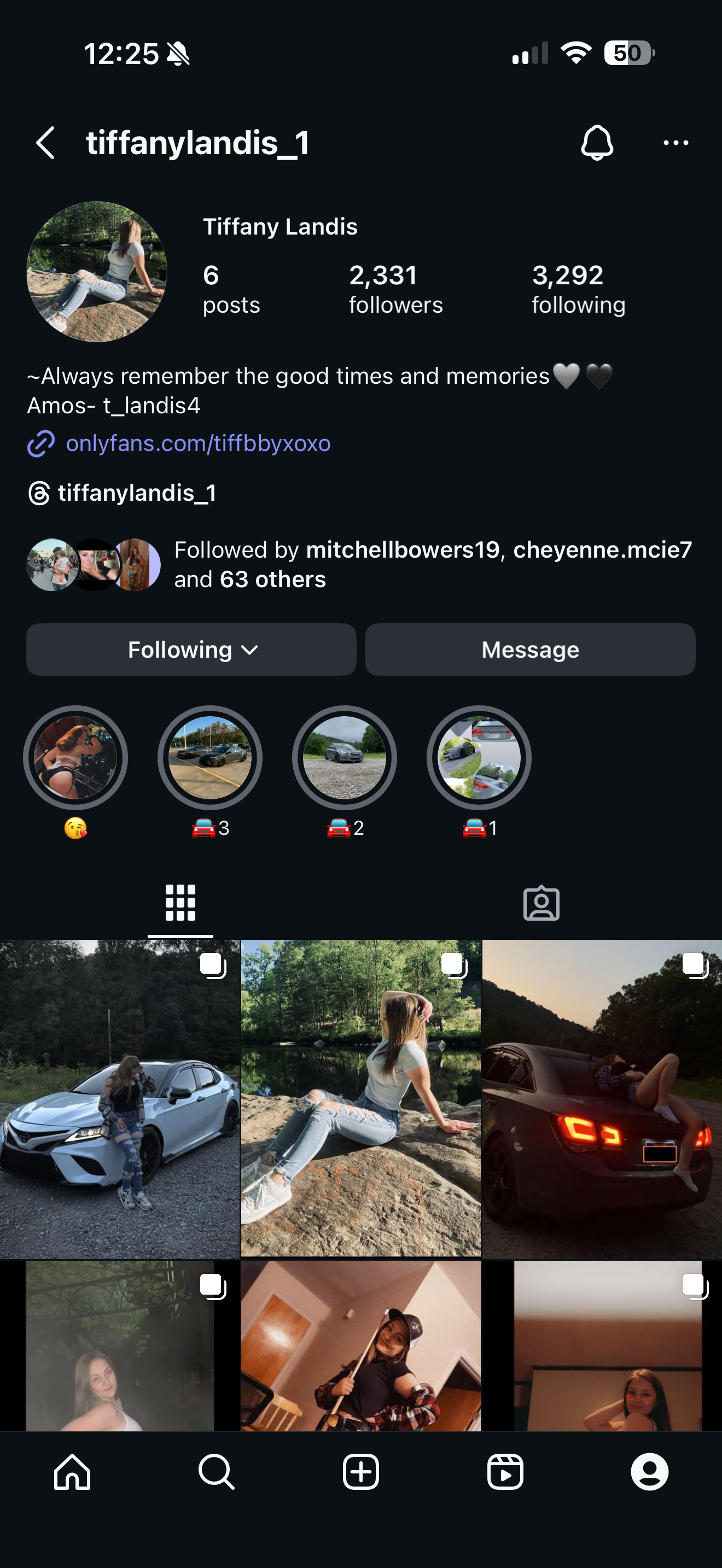Message Tiffany Landis
The image size is (722, 1568).
[x=529, y=650]
